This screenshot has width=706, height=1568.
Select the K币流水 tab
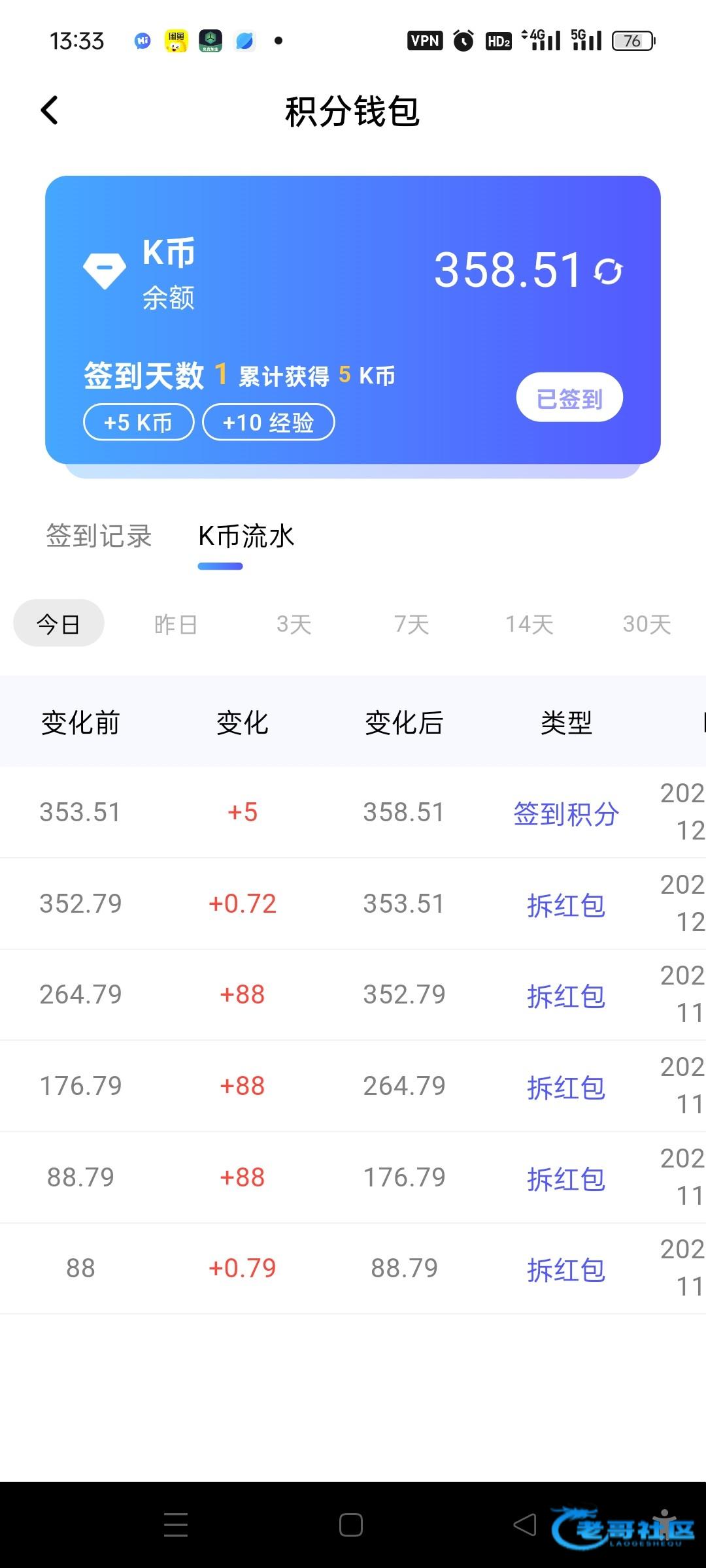coord(246,536)
